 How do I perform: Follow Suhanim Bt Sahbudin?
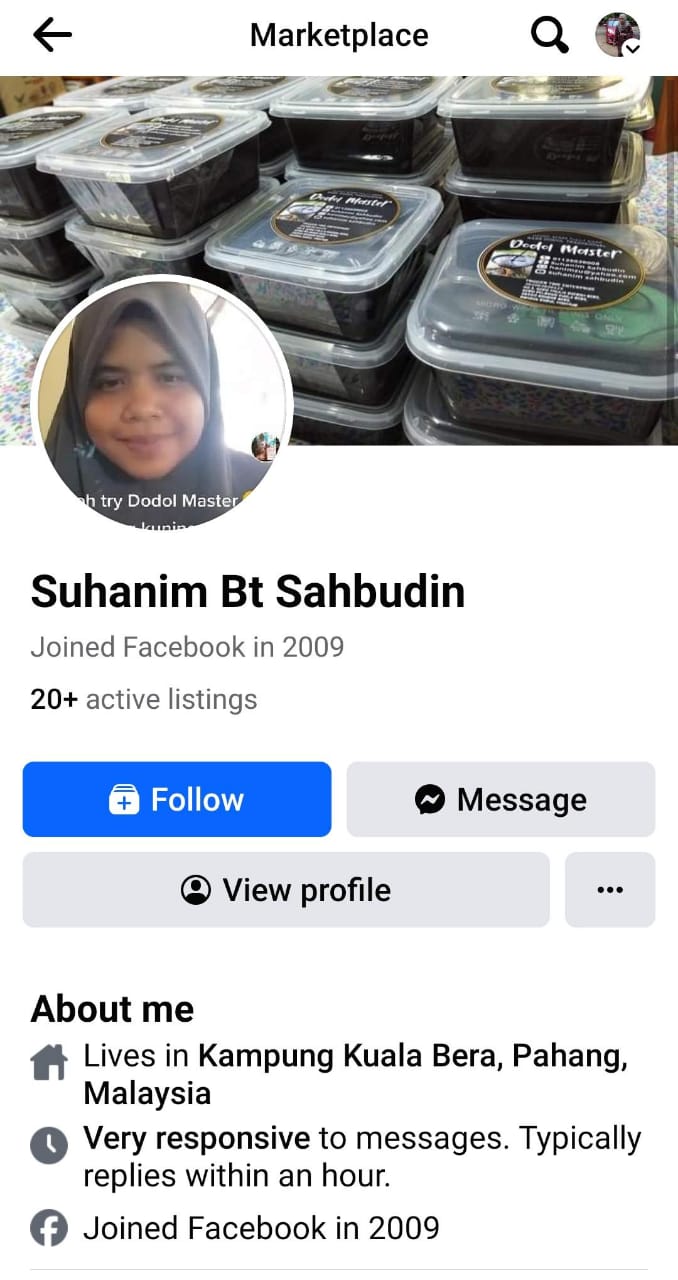pos(177,799)
